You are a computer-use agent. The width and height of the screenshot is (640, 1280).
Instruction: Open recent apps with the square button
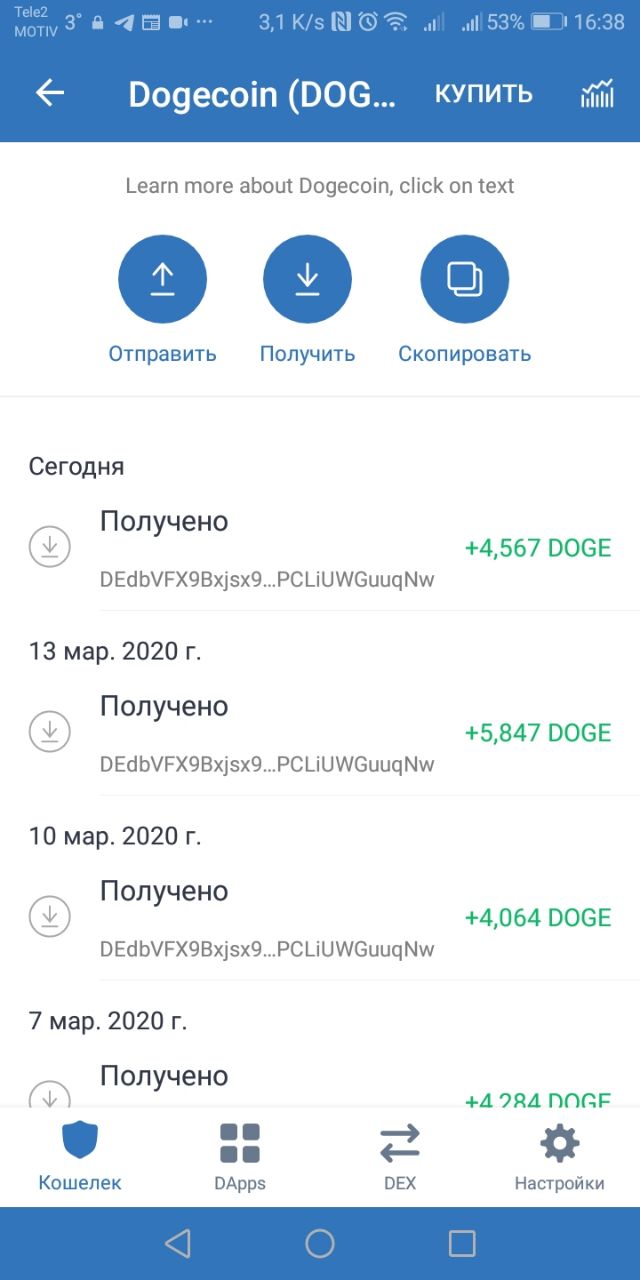point(462,1243)
